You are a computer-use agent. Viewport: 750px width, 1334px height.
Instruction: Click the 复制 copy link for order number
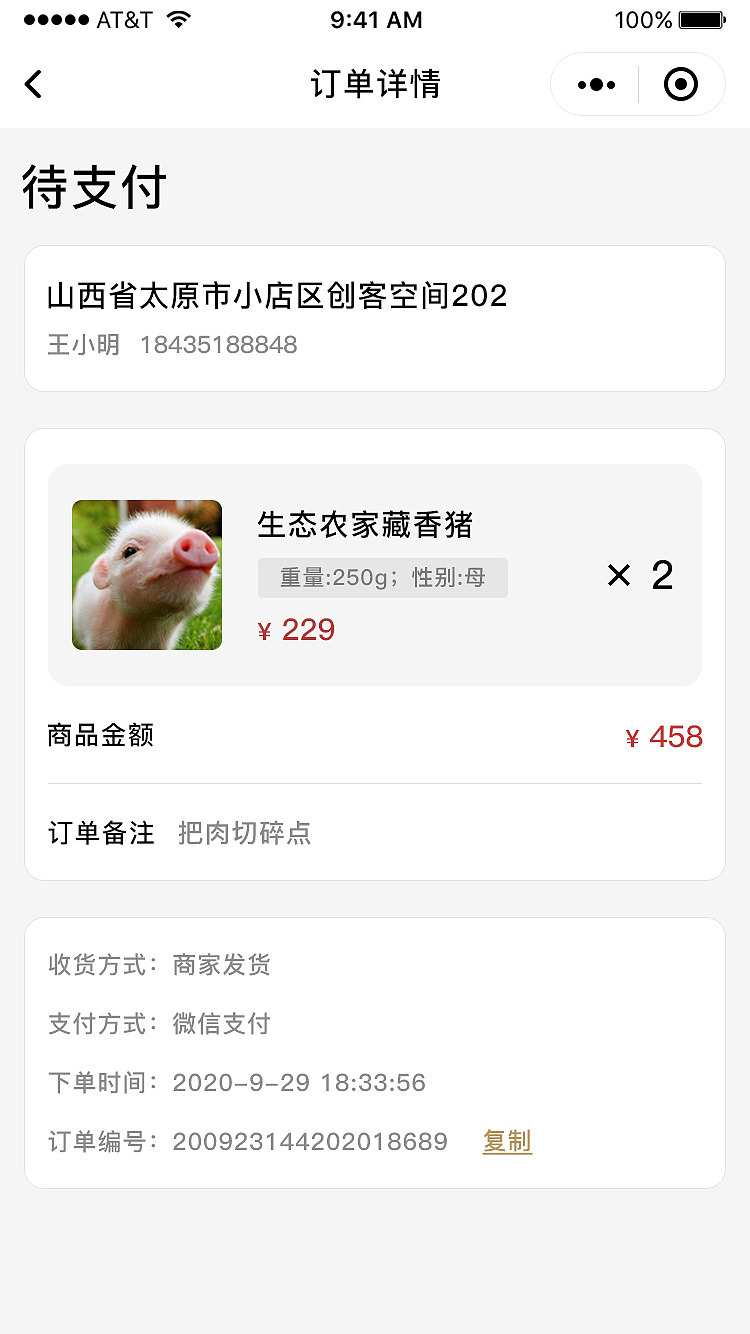click(x=507, y=1141)
